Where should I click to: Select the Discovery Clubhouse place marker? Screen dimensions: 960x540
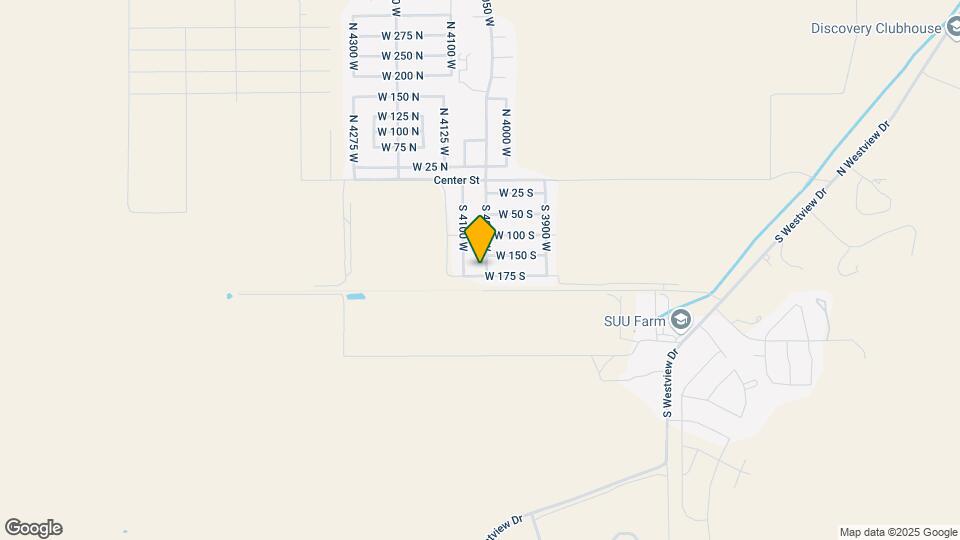click(949, 28)
